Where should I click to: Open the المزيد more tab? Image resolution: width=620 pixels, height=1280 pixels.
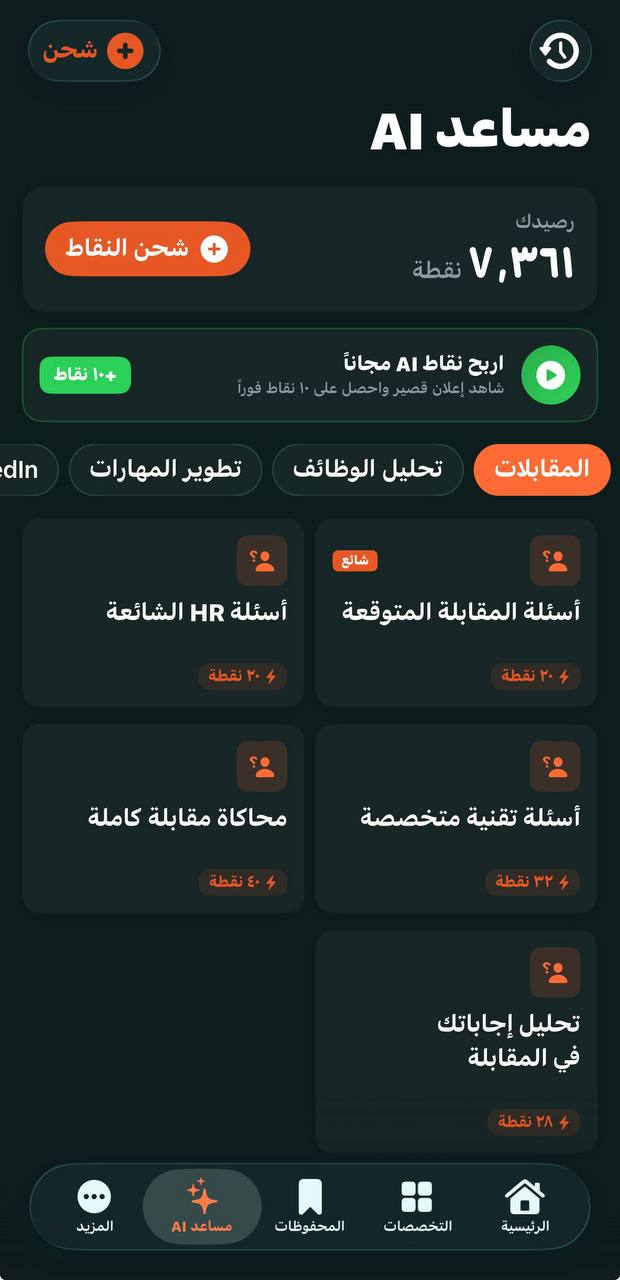click(x=95, y=1206)
